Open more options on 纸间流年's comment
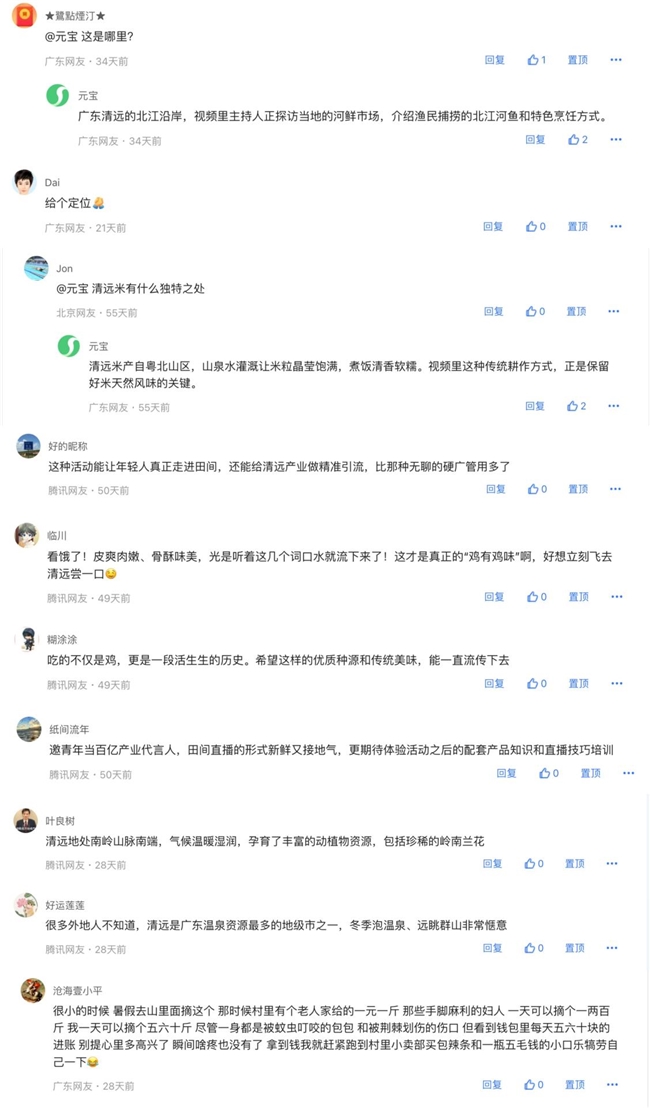Image resolution: width=650 pixels, height=1108 pixels. click(628, 773)
